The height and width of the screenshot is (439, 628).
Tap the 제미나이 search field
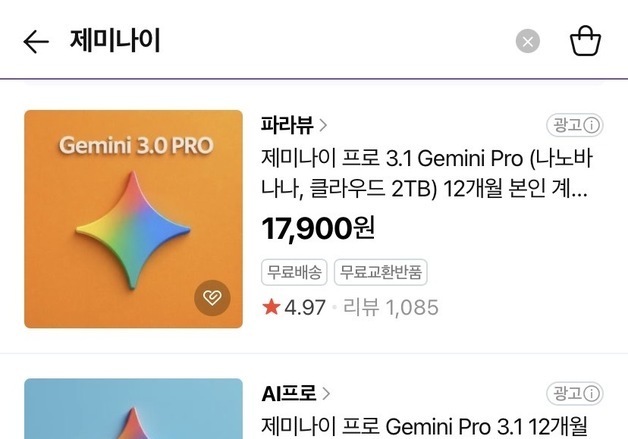[280, 41]
